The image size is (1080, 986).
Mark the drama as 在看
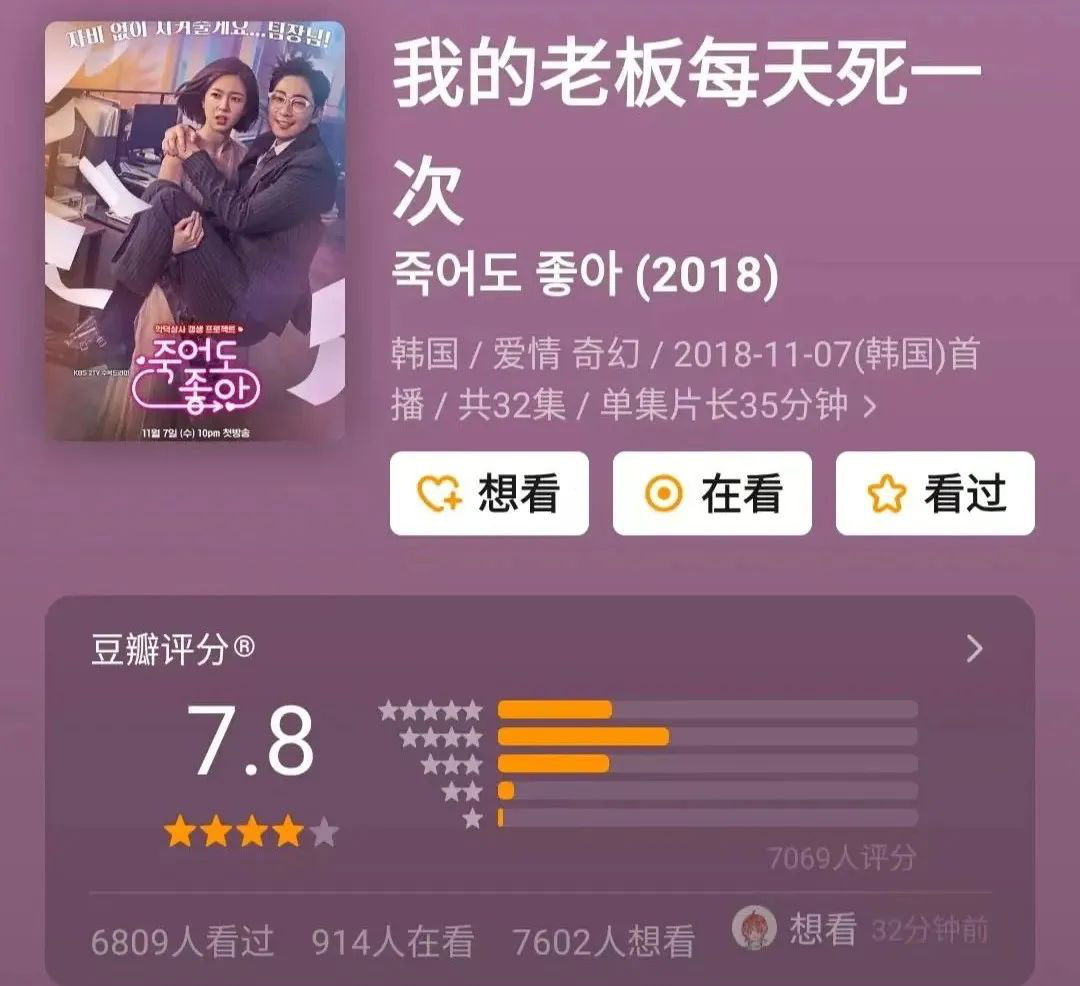(x=711, y=494)
